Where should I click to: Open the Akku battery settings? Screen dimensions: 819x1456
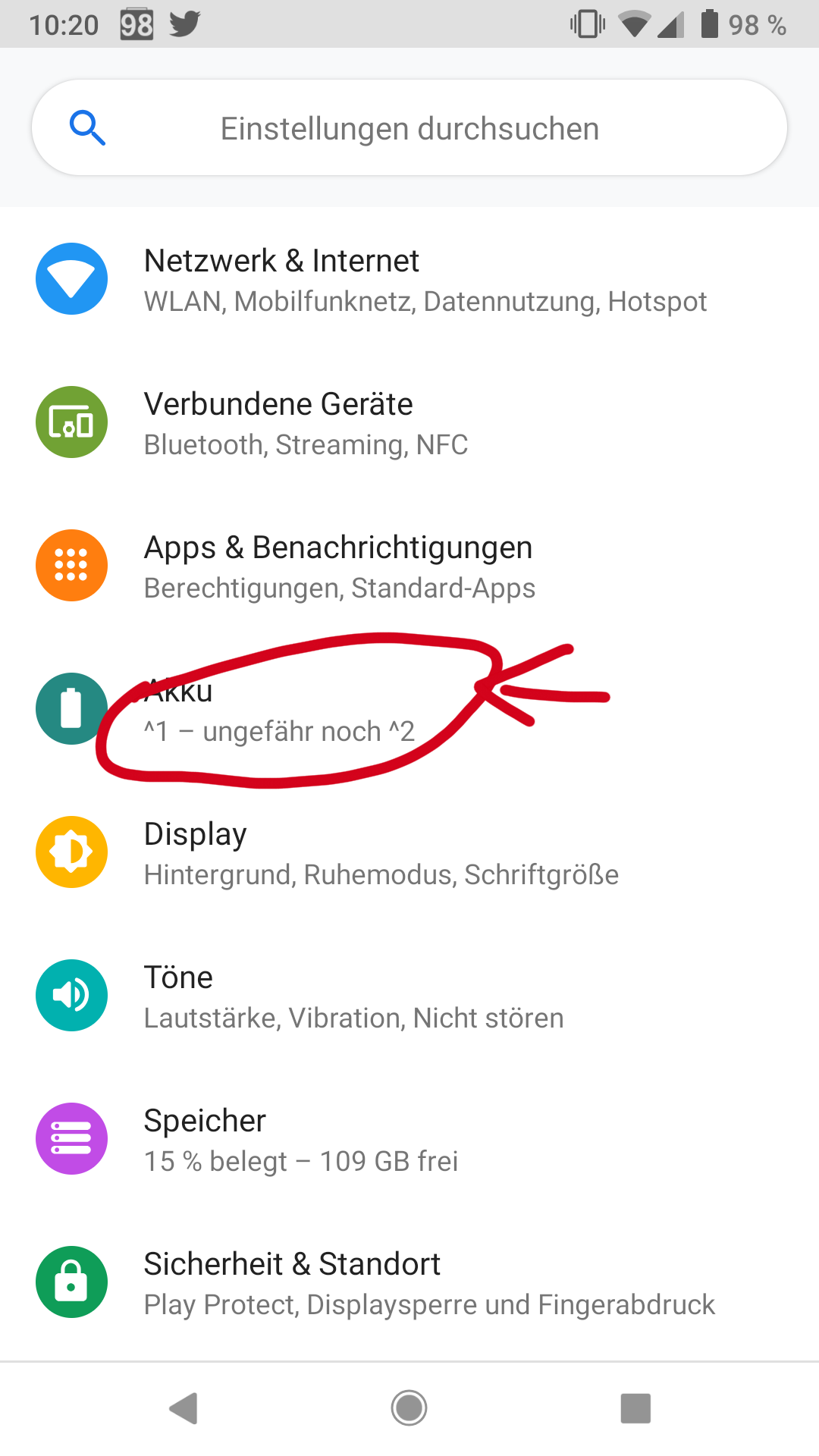[409, 709]
